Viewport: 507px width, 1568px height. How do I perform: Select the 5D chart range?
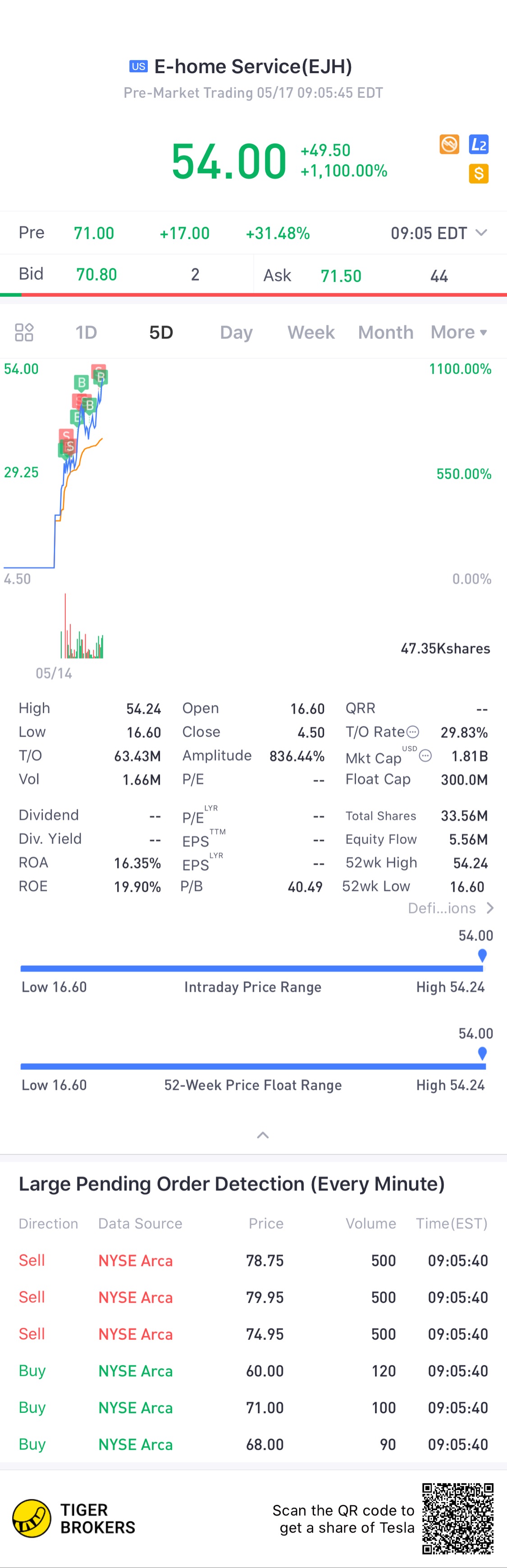[161, 332]
